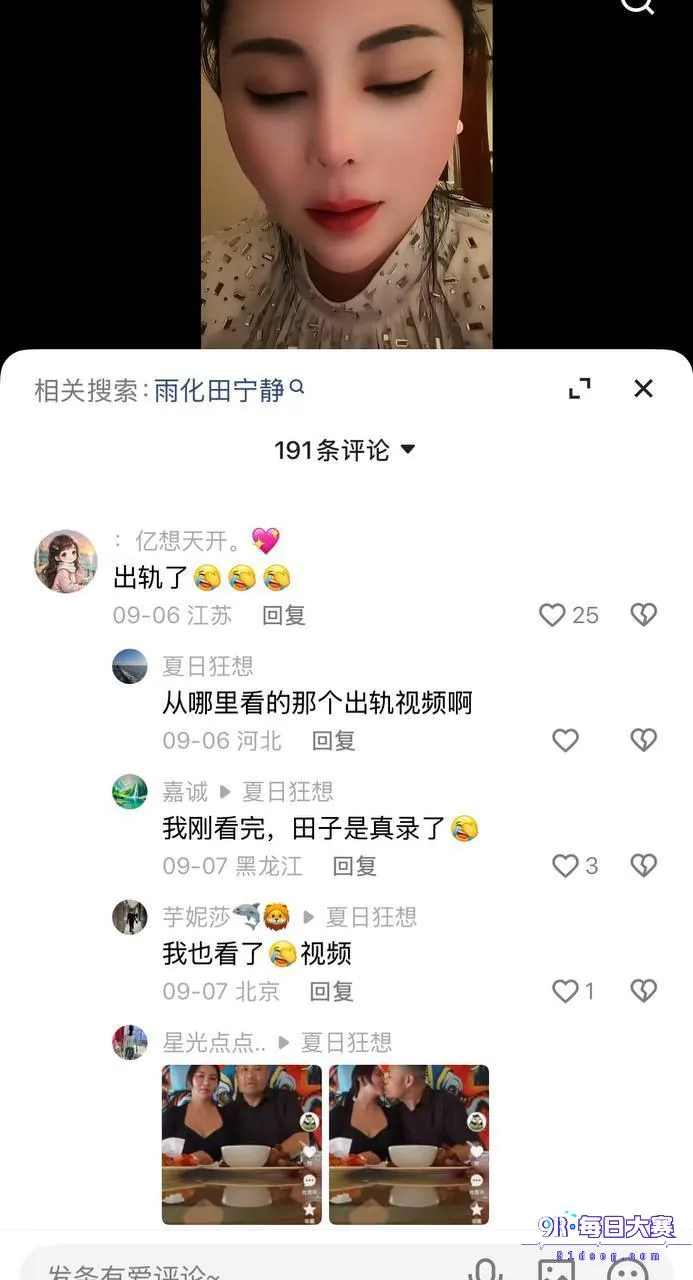This screenshot has height=1280, width=693.
Task: Like 嘉诚's reply about 田子
Action: [566, 865]
